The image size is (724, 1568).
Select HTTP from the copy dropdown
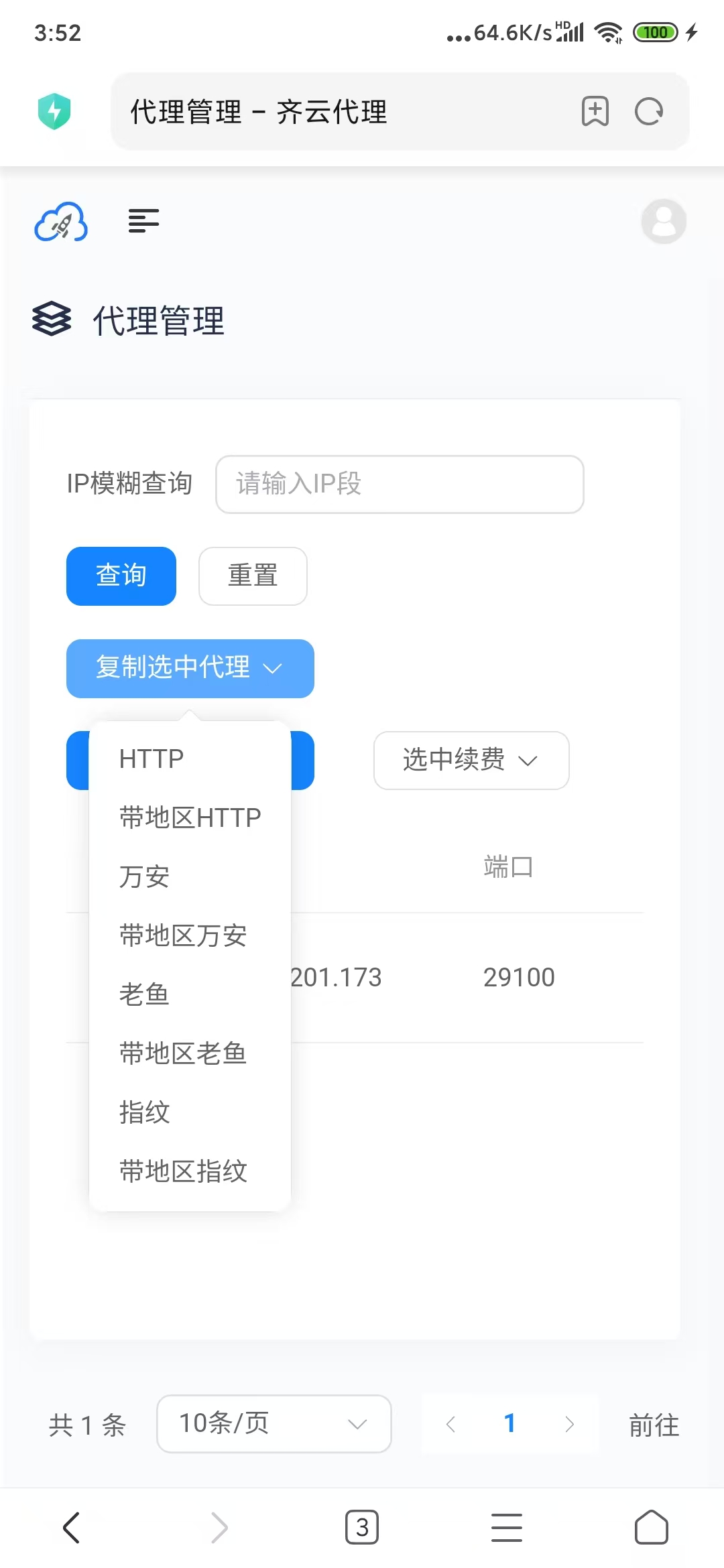[x=152, y=759]
